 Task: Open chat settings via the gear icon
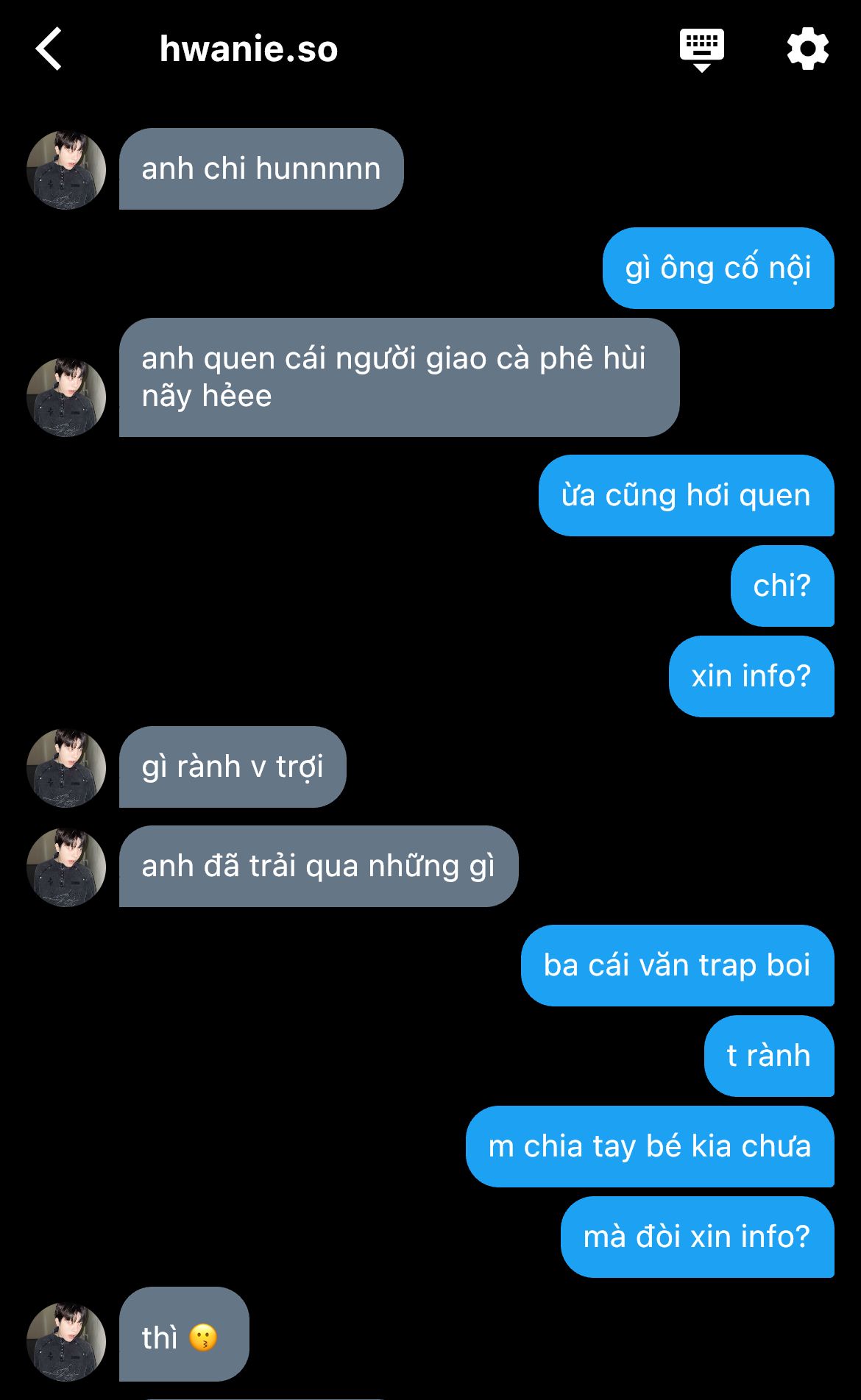click(807, 49)
